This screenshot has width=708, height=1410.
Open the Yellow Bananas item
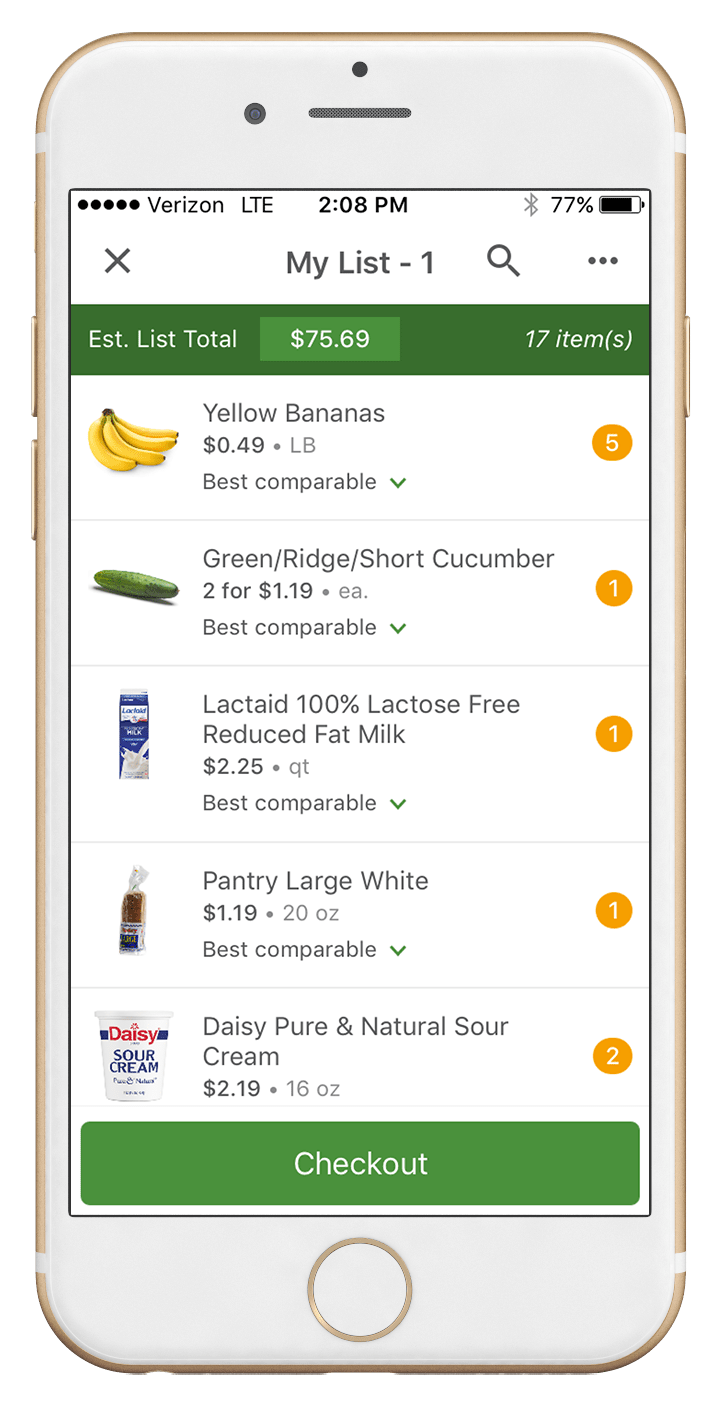tap(360, 448)
